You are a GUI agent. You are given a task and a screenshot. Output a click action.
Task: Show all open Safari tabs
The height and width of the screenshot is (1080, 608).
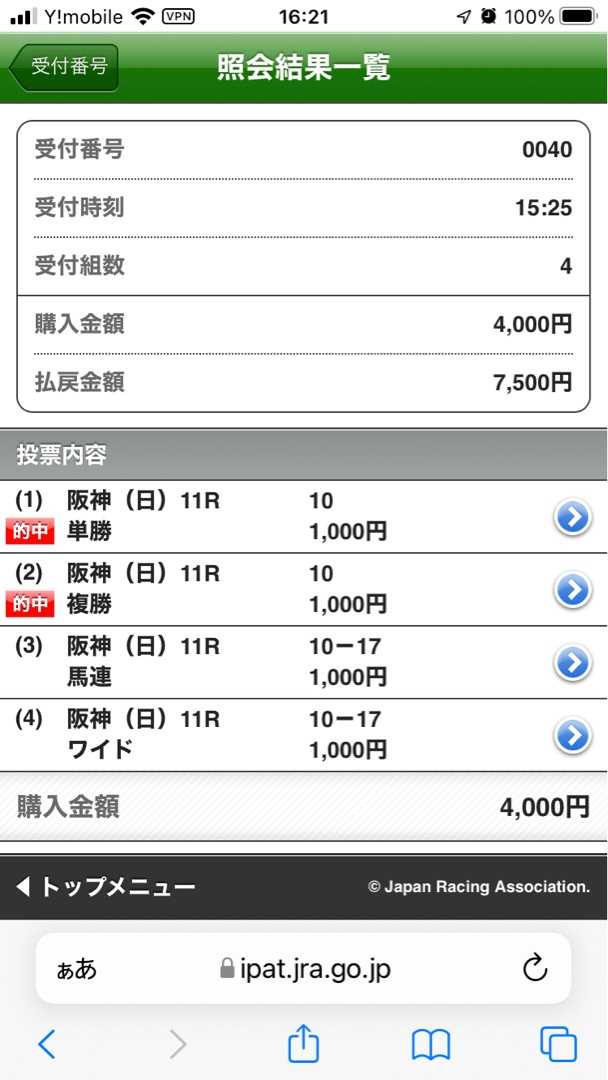[558, 1045]
